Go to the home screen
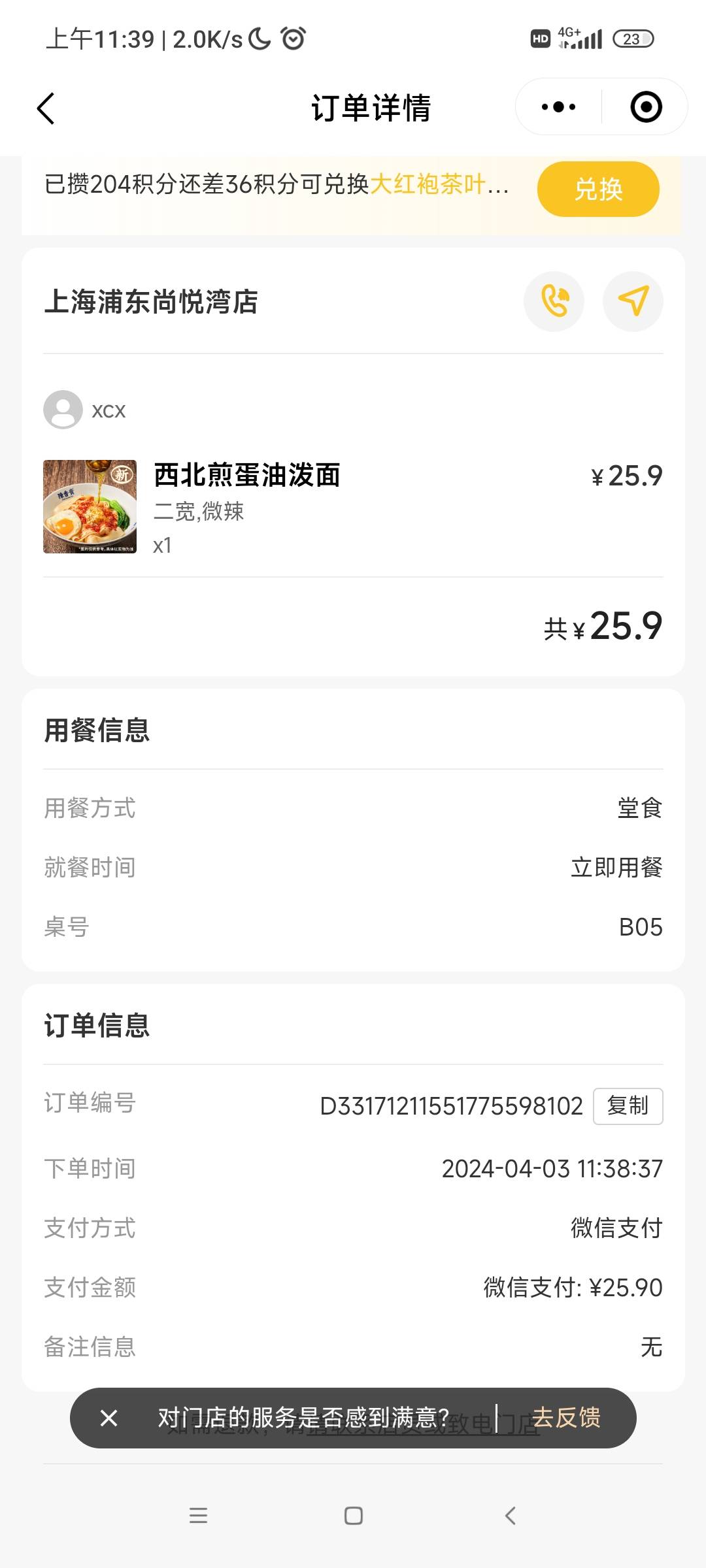 tap(353, 1515)
